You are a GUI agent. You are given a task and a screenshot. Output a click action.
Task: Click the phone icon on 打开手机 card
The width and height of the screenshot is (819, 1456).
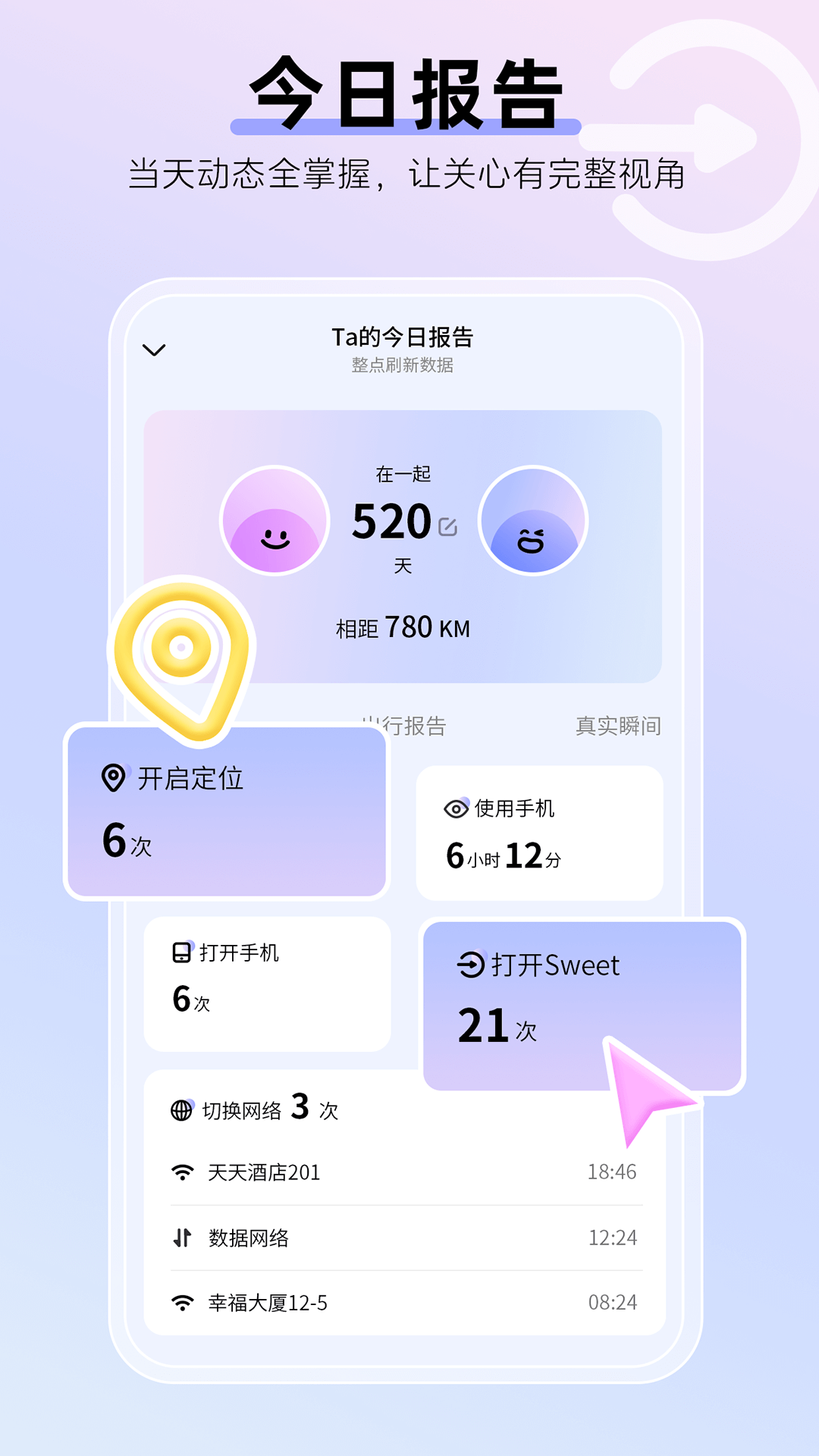(181, 952)
